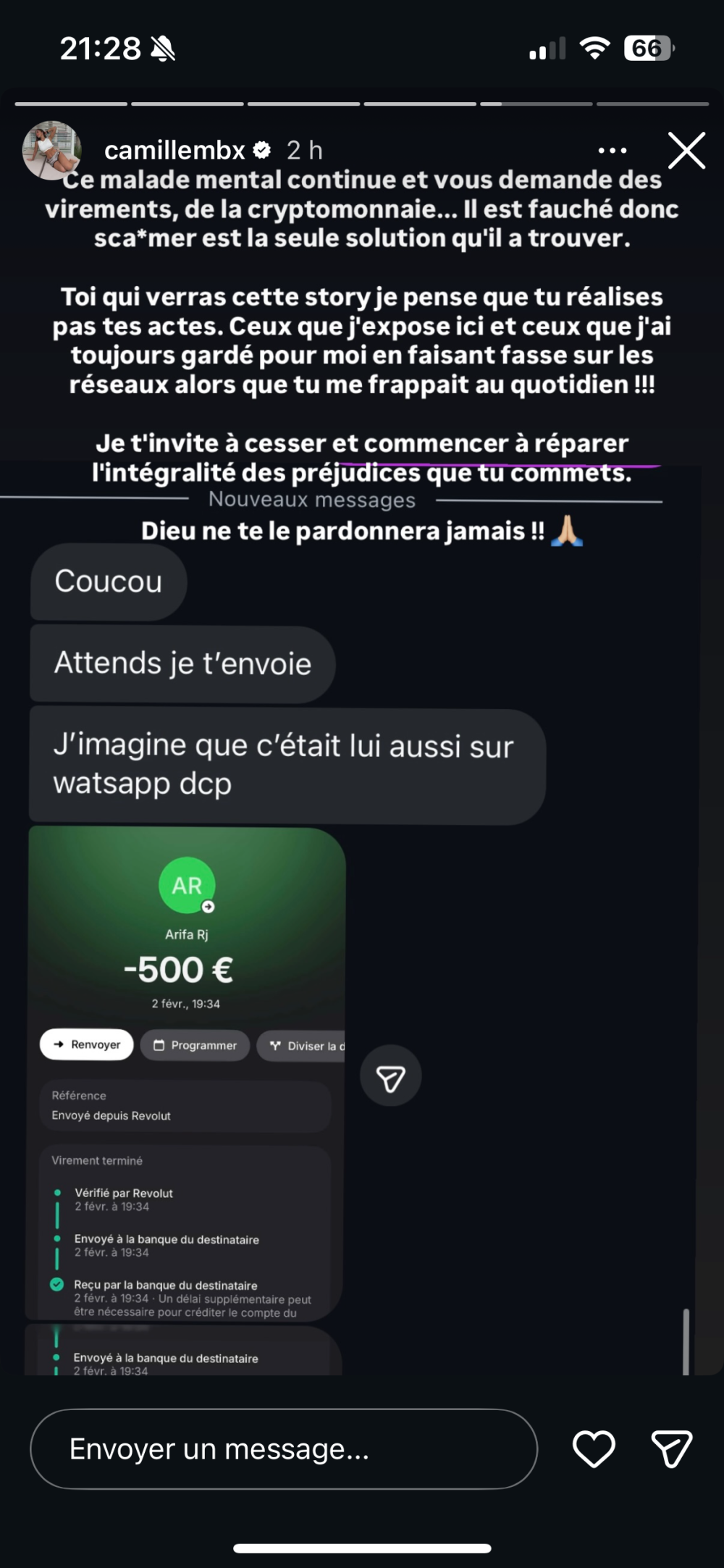Focus the "Envoyer un message…" field
The height and width of the screenshot is (1568, 724).
pyautogui.click(x=283, y=1449)
